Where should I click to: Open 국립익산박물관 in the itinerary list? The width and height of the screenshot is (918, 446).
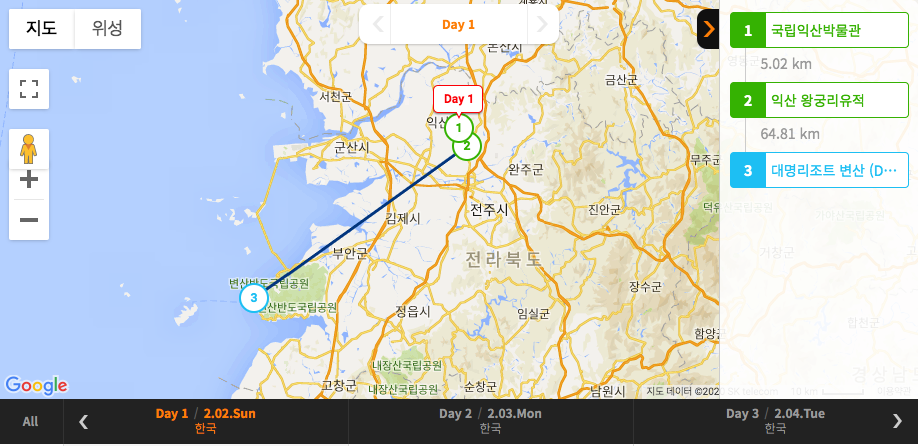tap(819, 30)
